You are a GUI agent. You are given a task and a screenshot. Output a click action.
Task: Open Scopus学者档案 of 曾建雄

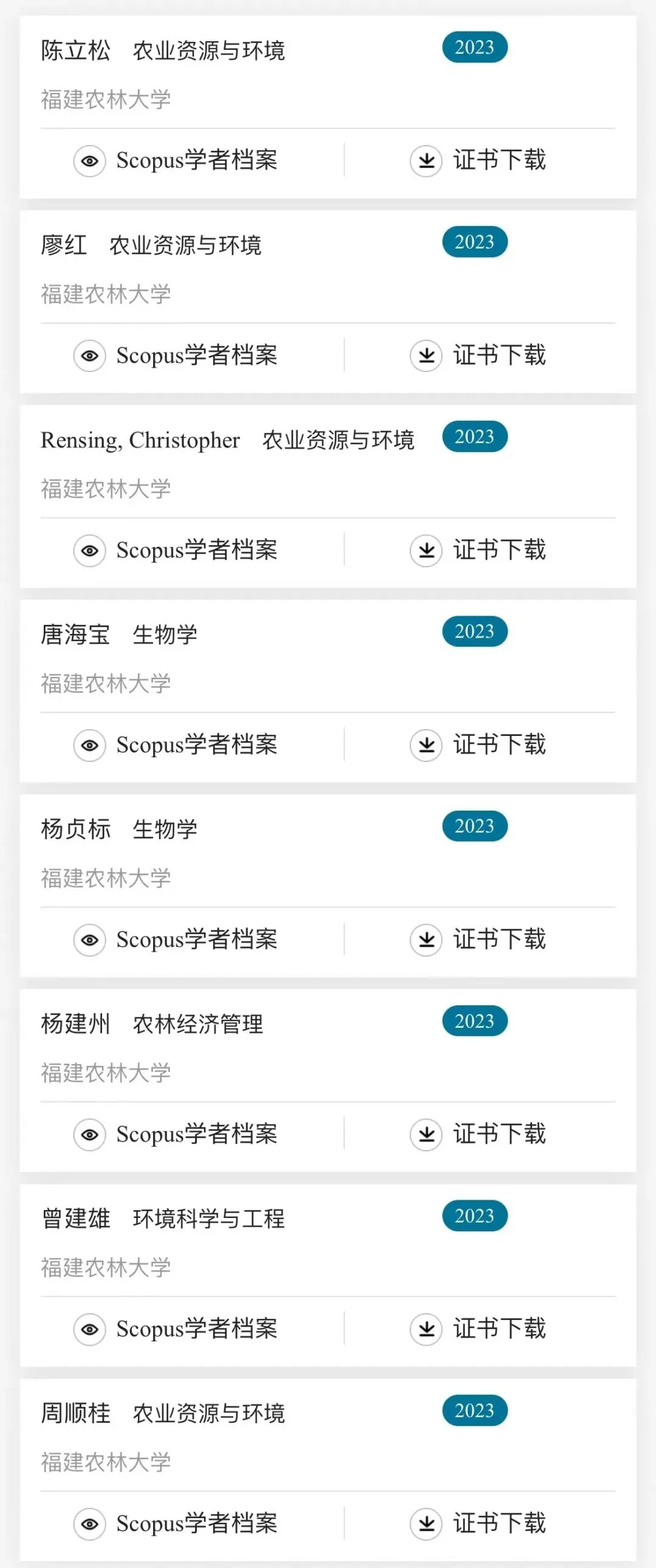[x=176, y=1329]
